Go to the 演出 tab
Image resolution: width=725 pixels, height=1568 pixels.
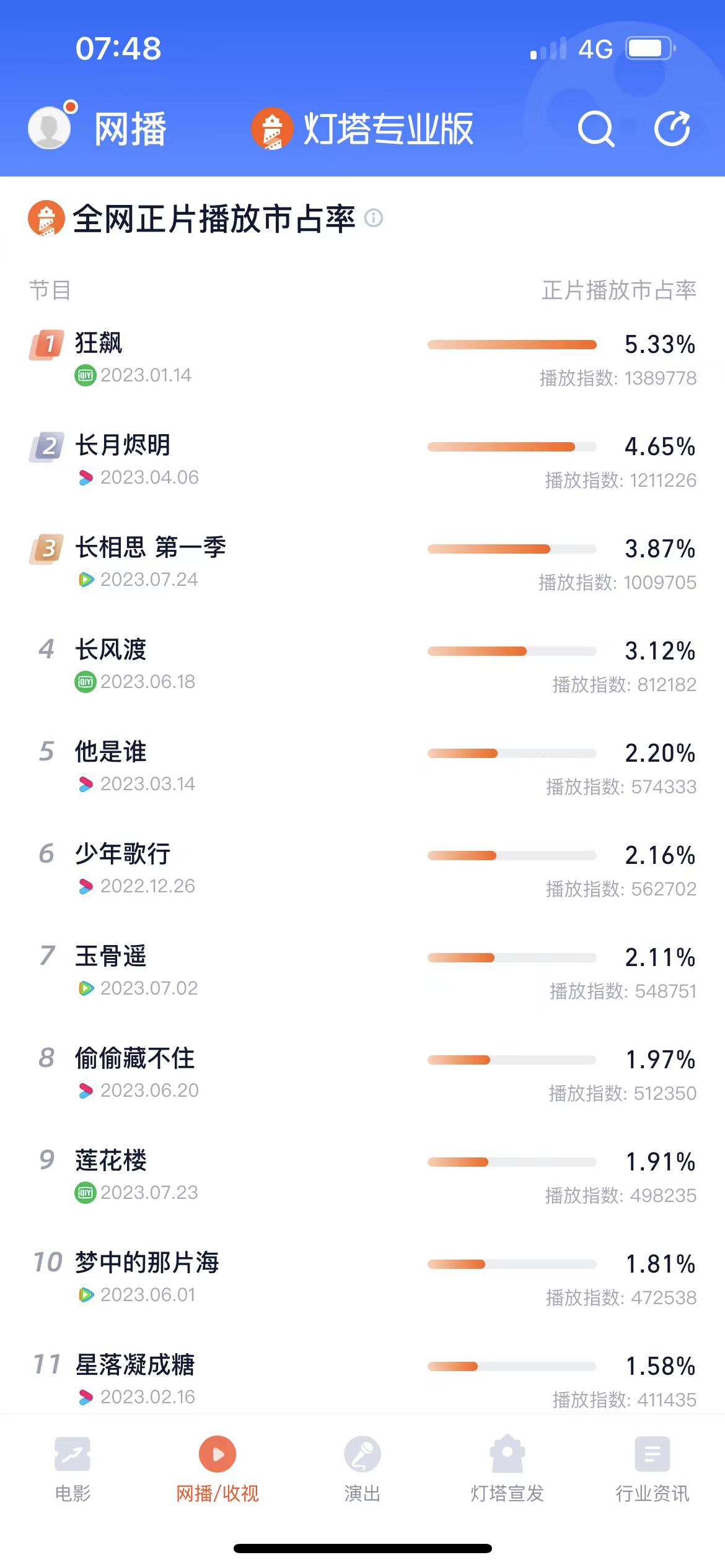click(x=362, y=1469)
